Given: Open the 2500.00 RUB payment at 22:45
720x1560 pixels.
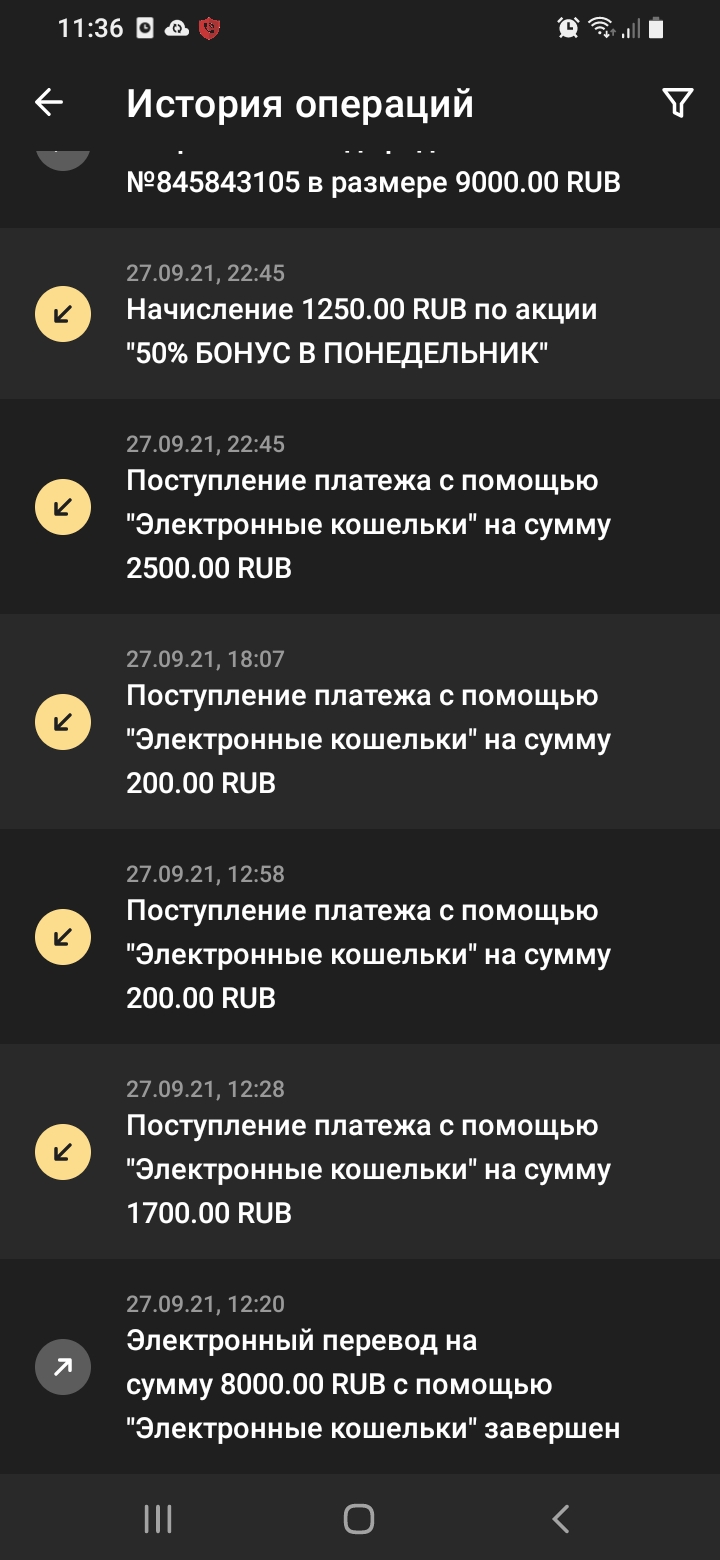Looking at the screenshot, I should pyautogui.click(x=360, y=506).
